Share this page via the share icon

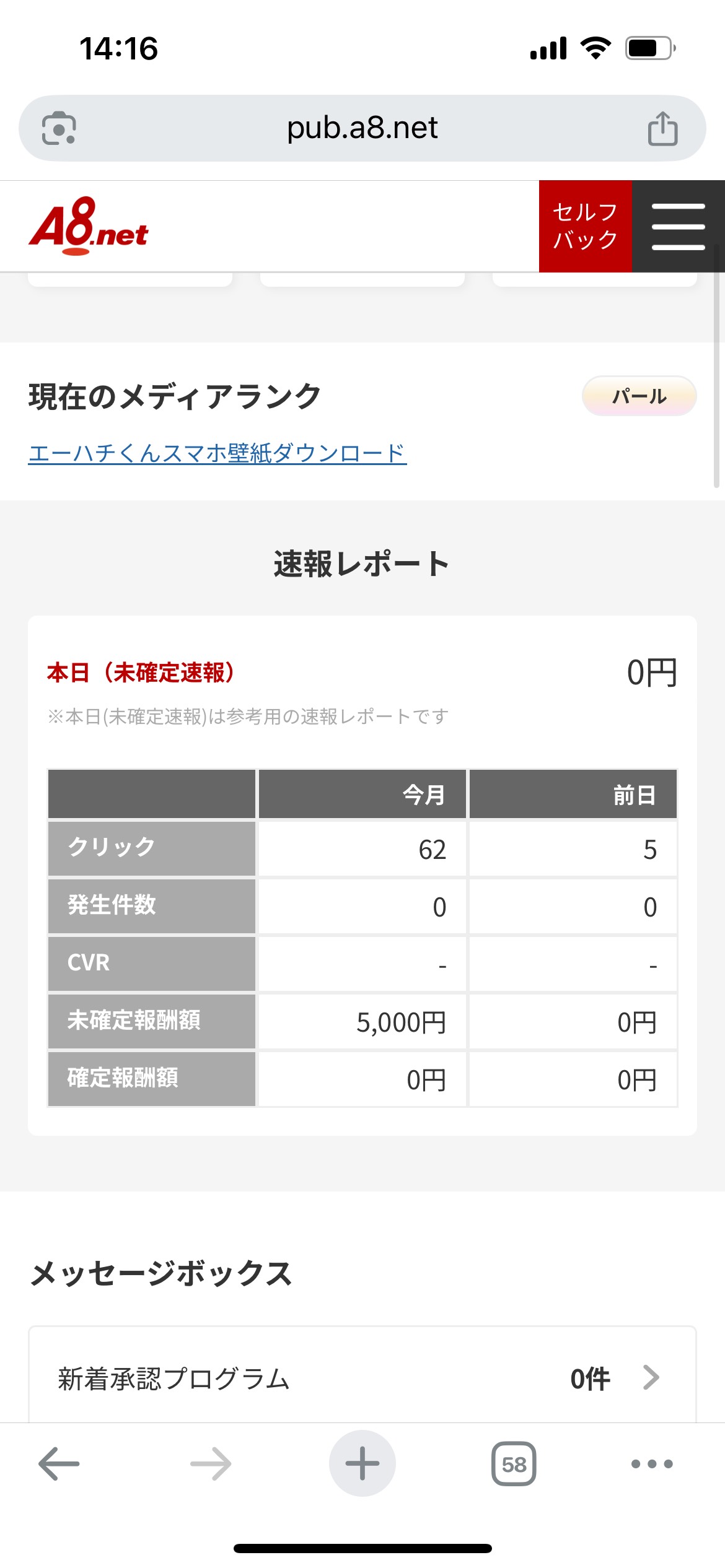pyautogui.click(x=662, y=128)
